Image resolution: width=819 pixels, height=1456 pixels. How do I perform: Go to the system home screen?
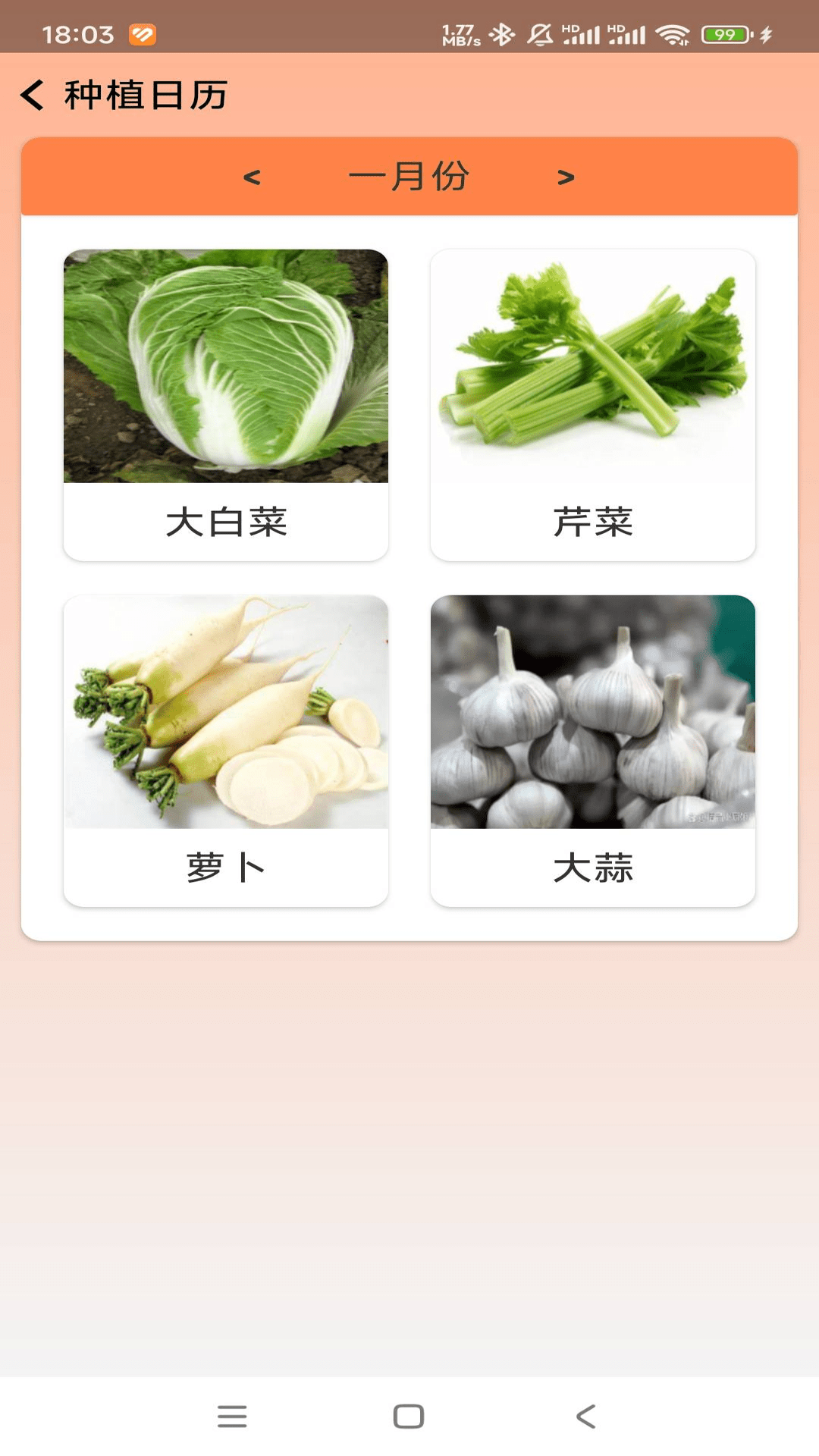[409, 1416]
